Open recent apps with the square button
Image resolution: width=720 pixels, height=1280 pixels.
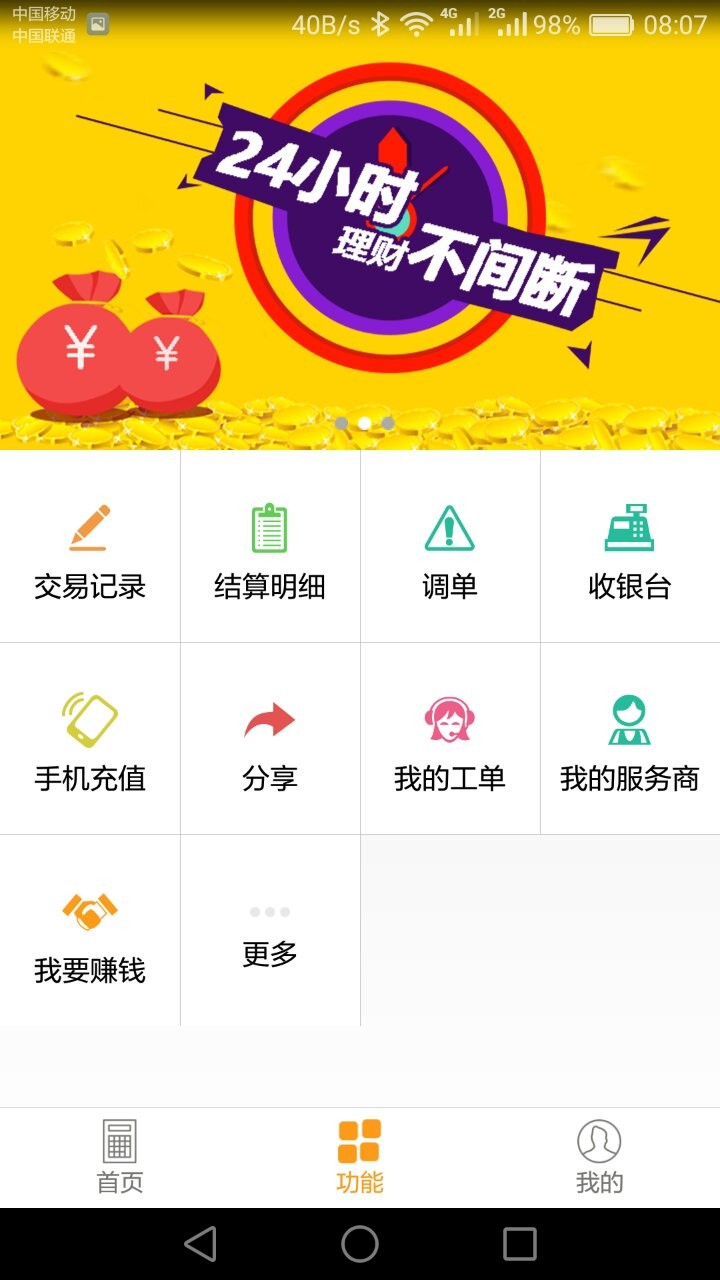tap(518, 1246)
